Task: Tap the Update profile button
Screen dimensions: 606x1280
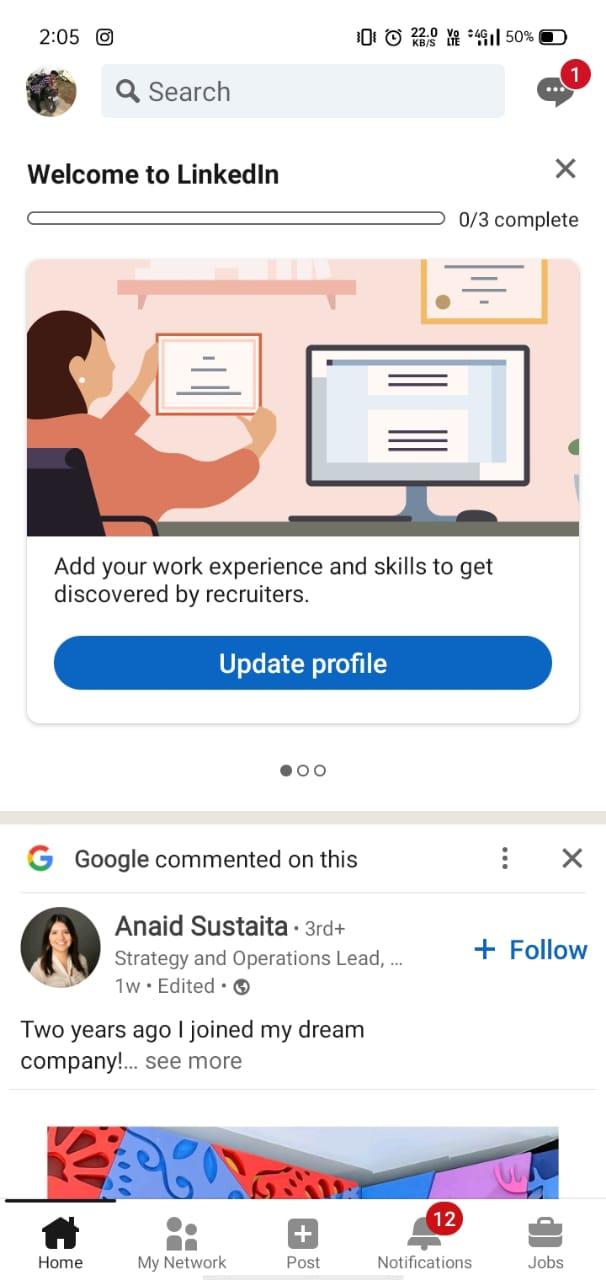Action: pos(303,663)
